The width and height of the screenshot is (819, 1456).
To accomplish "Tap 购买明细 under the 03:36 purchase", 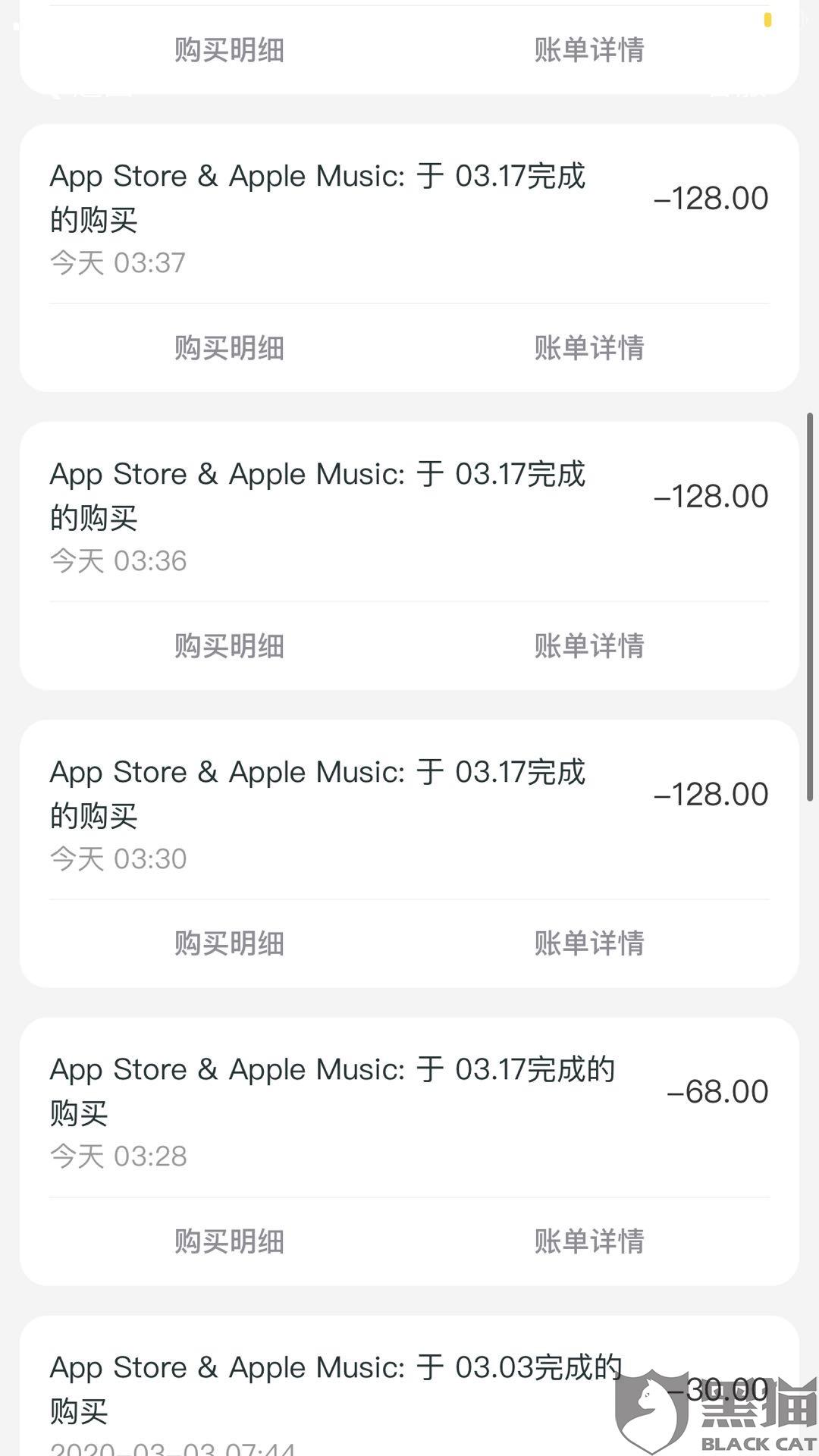I will tap(229, 646).
